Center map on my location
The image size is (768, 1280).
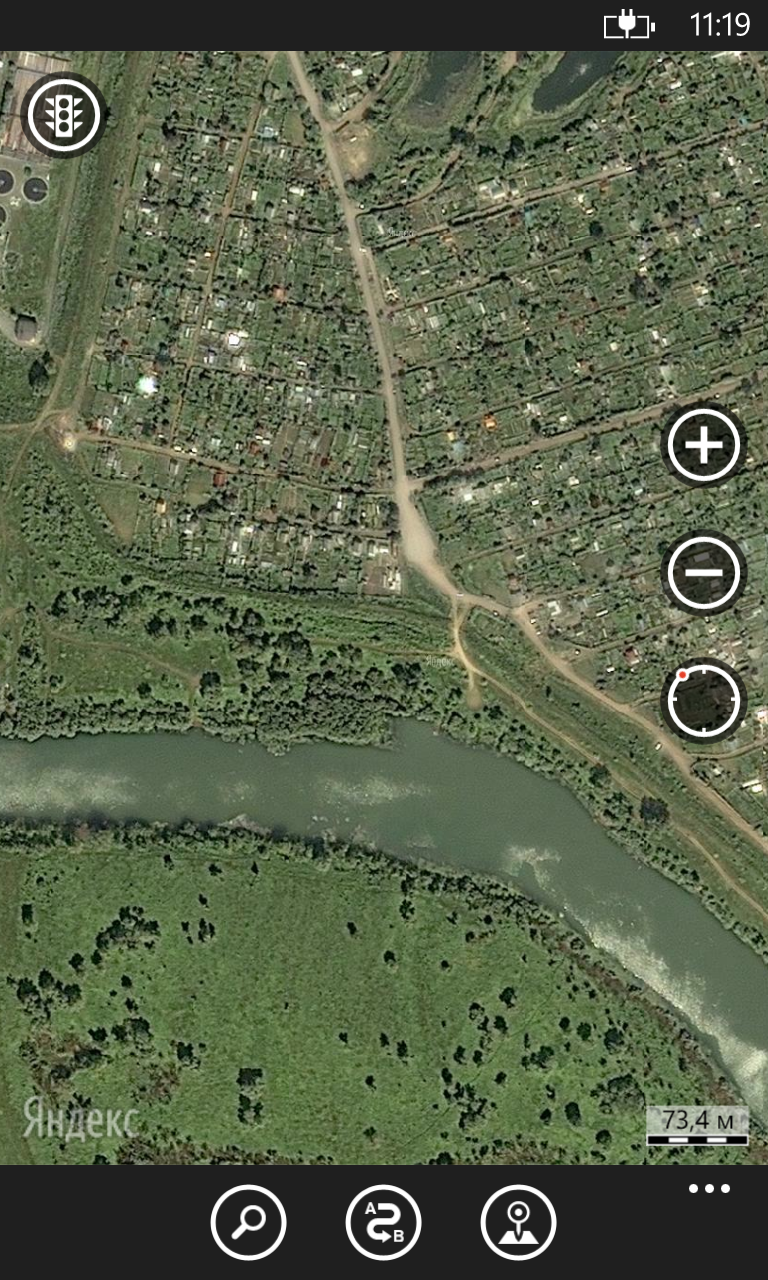[704, 701]
